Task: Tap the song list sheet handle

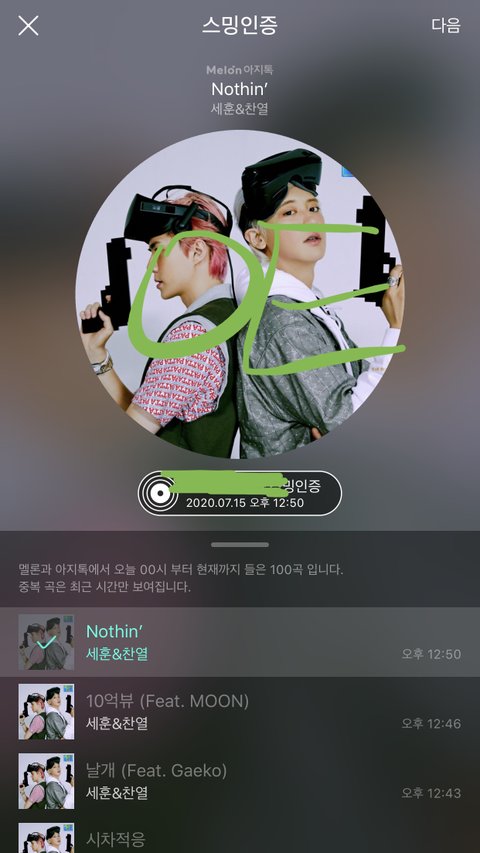Action: (240, 545)
